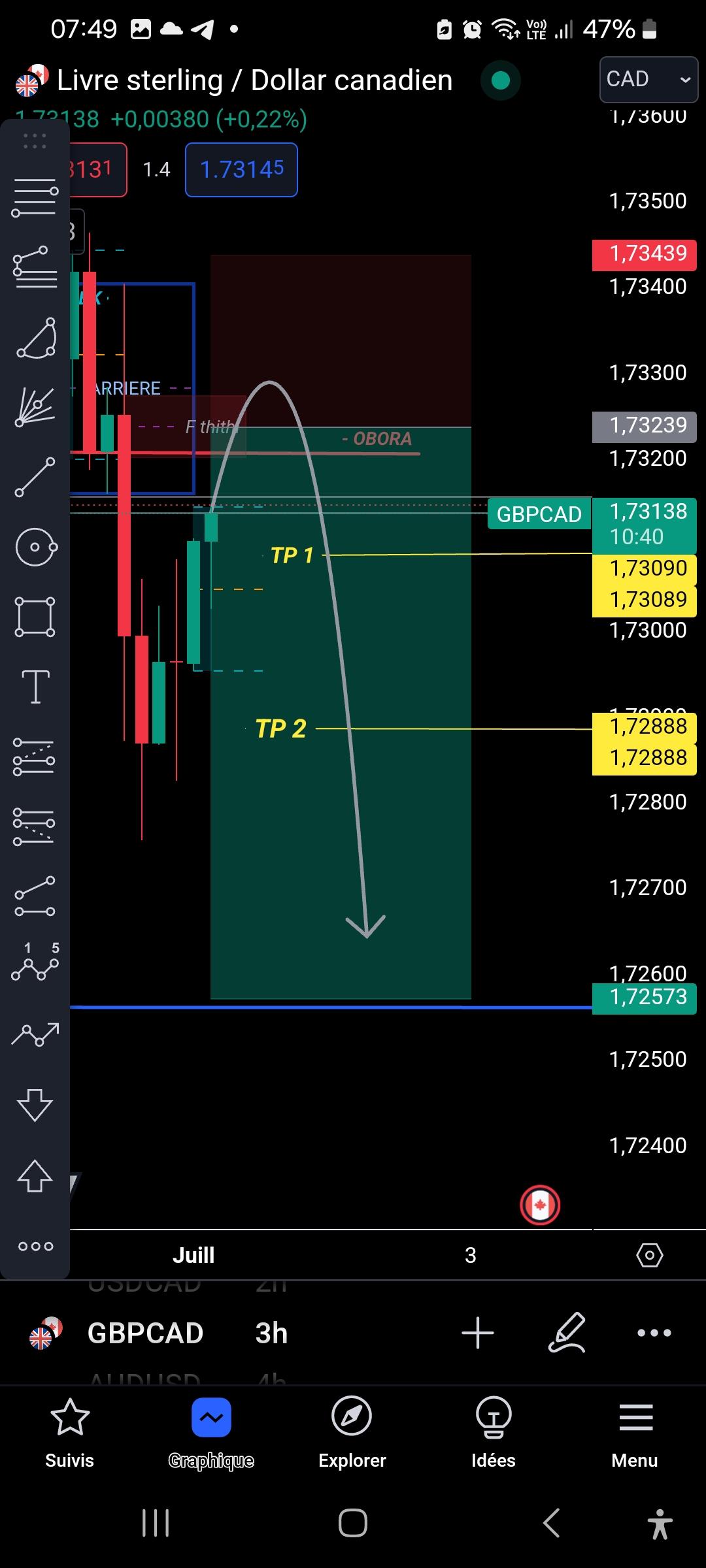Open the three-dot chart options menu
The image size is (706, 1568).
click(x=654, y=1333)
